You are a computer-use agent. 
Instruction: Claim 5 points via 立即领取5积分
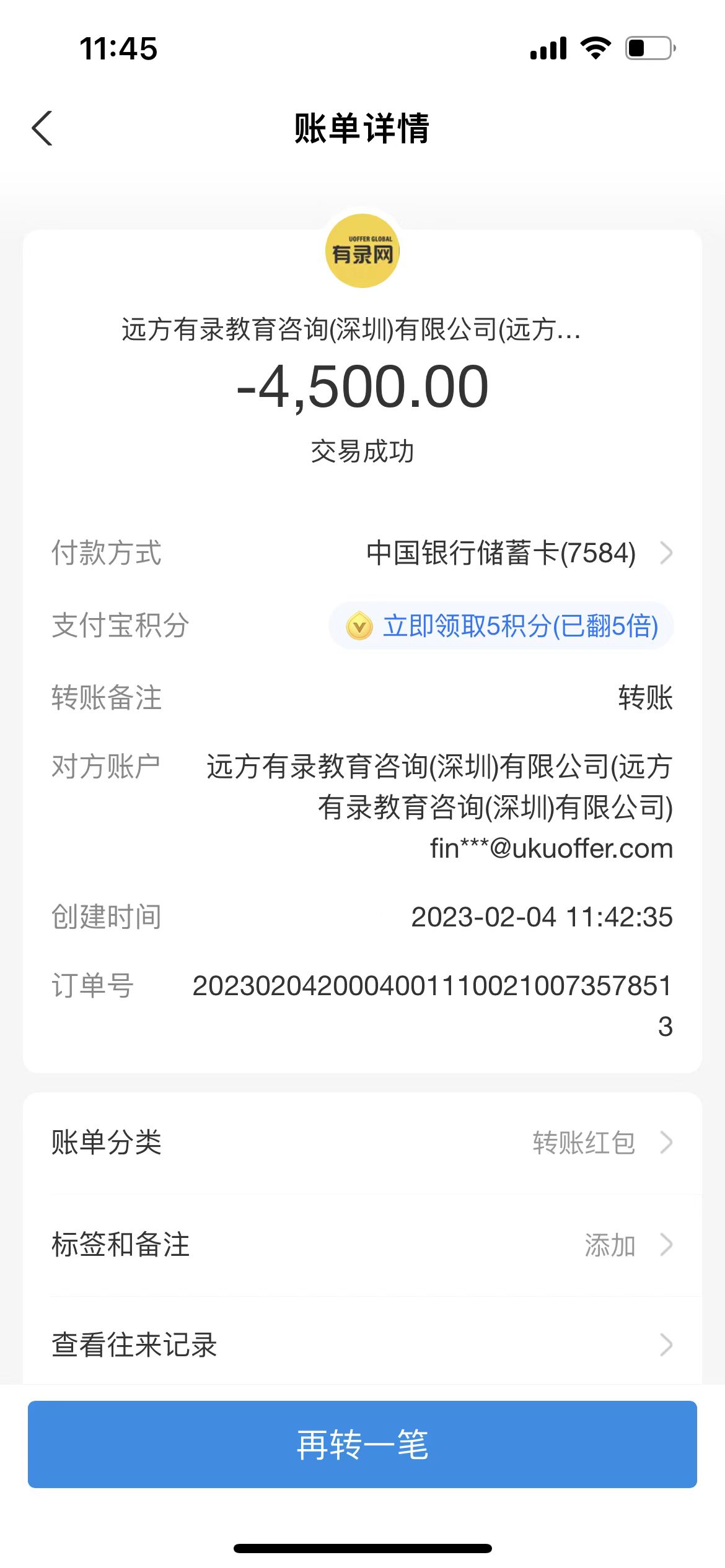click(x=502, y=625)
